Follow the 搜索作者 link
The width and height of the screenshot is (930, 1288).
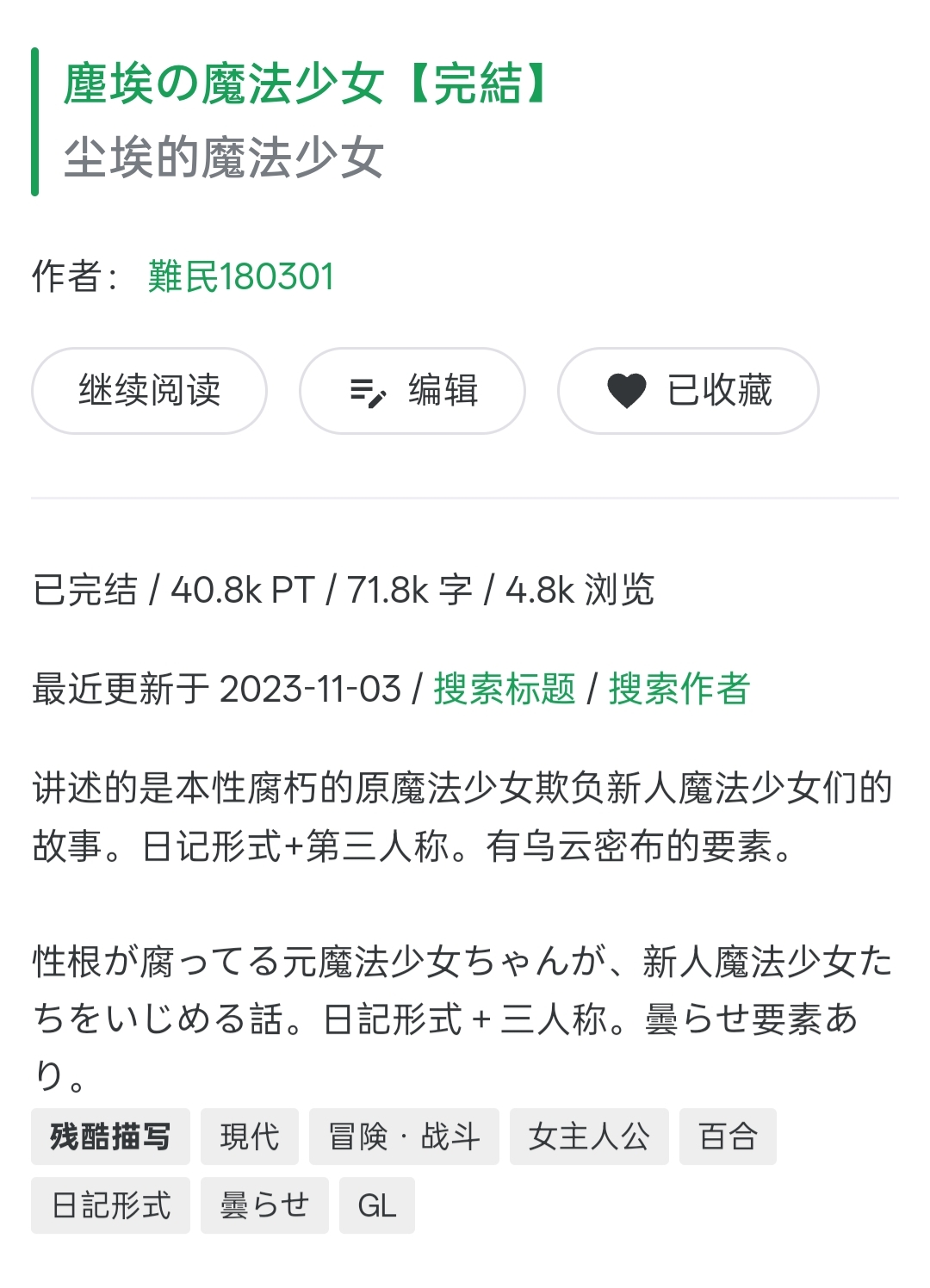[679, 689]
